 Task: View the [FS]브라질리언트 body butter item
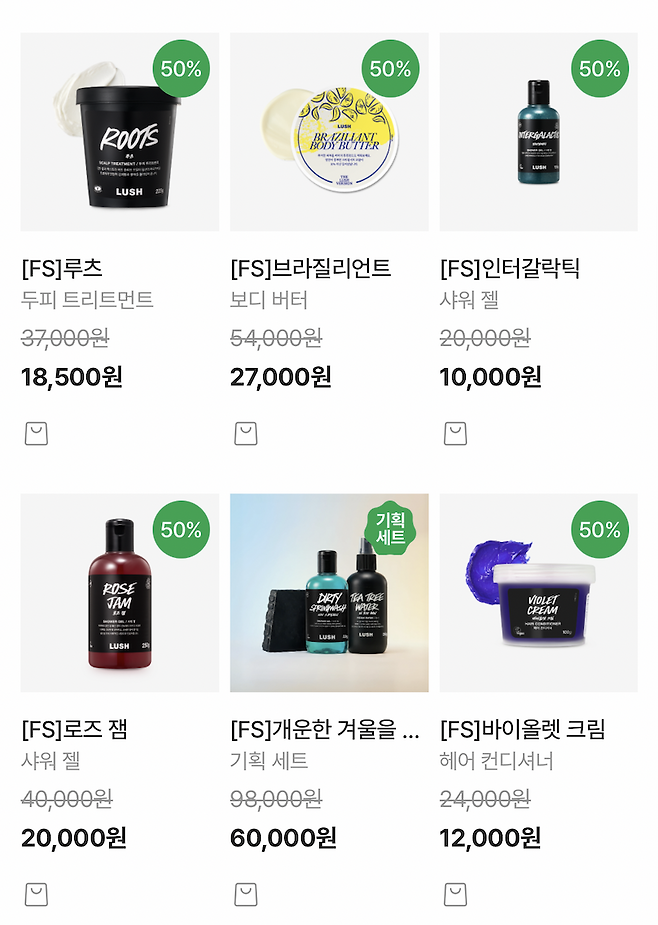pyautogui.click(x=329, y=132)
